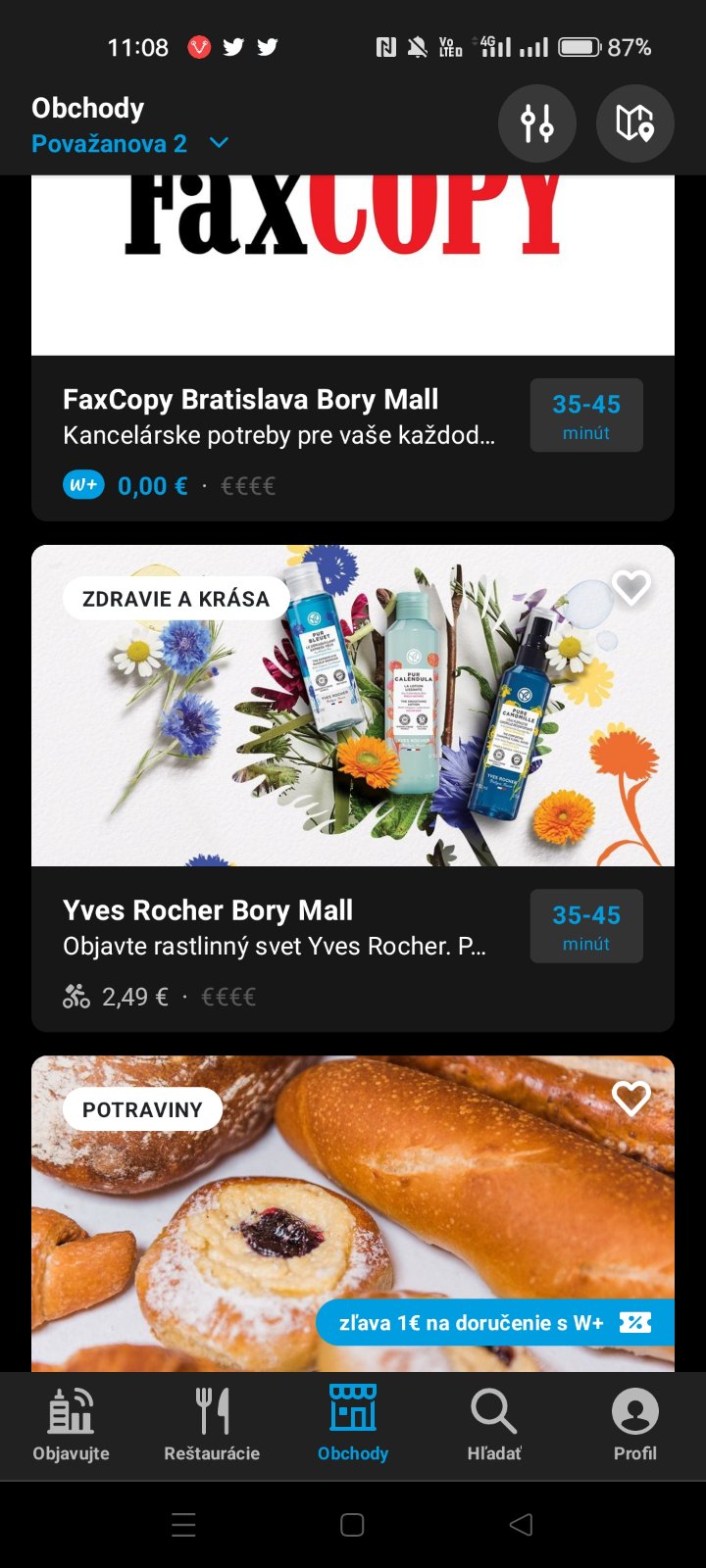The height and width of the screenshot is (1568, 706).
Task: Favorite the Potraviny bakery store
Action: pos(630,1099)
